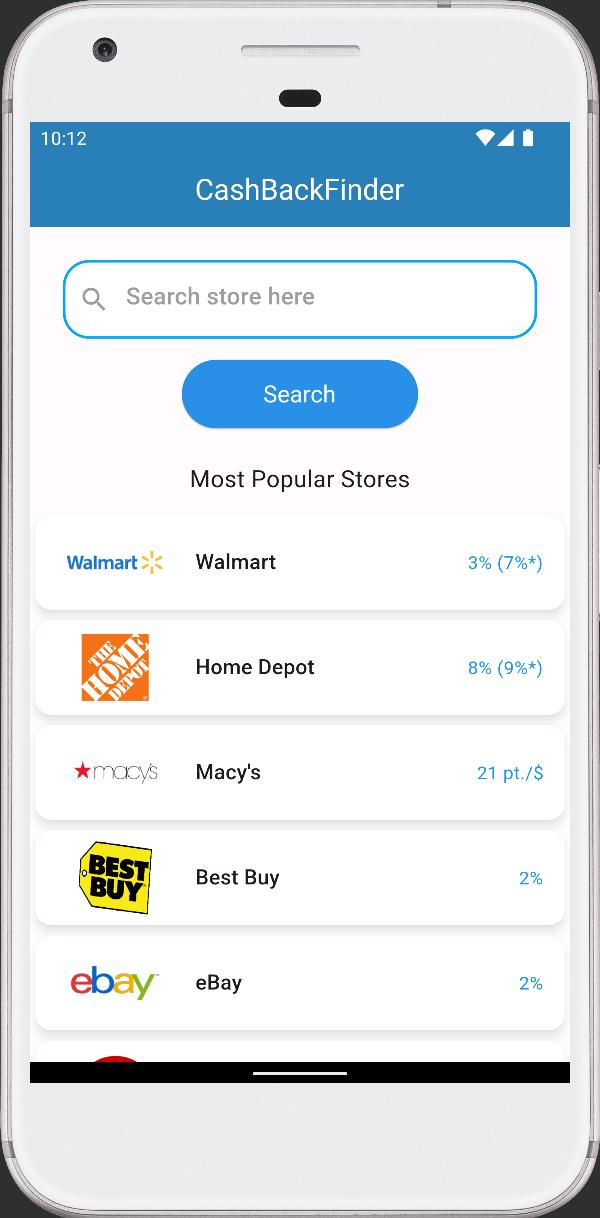Select the Home Depot store row
The image size is (600, 1218).
click(x=300, y=667)
